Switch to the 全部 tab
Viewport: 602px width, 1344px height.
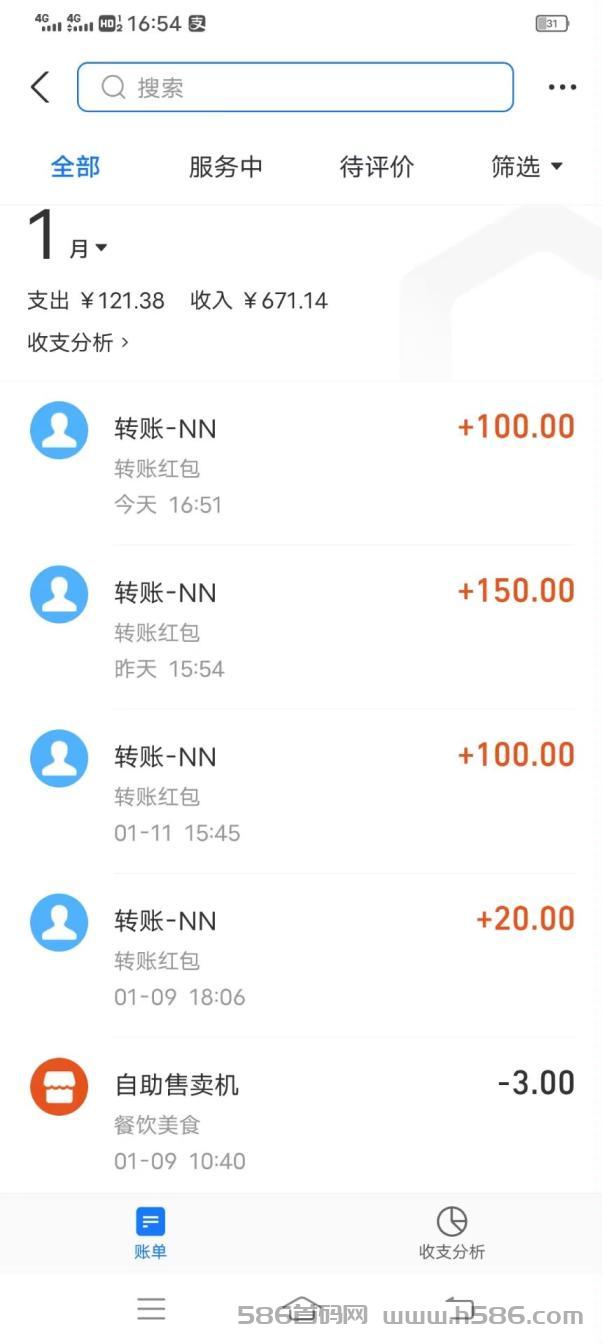coord(76,167)
